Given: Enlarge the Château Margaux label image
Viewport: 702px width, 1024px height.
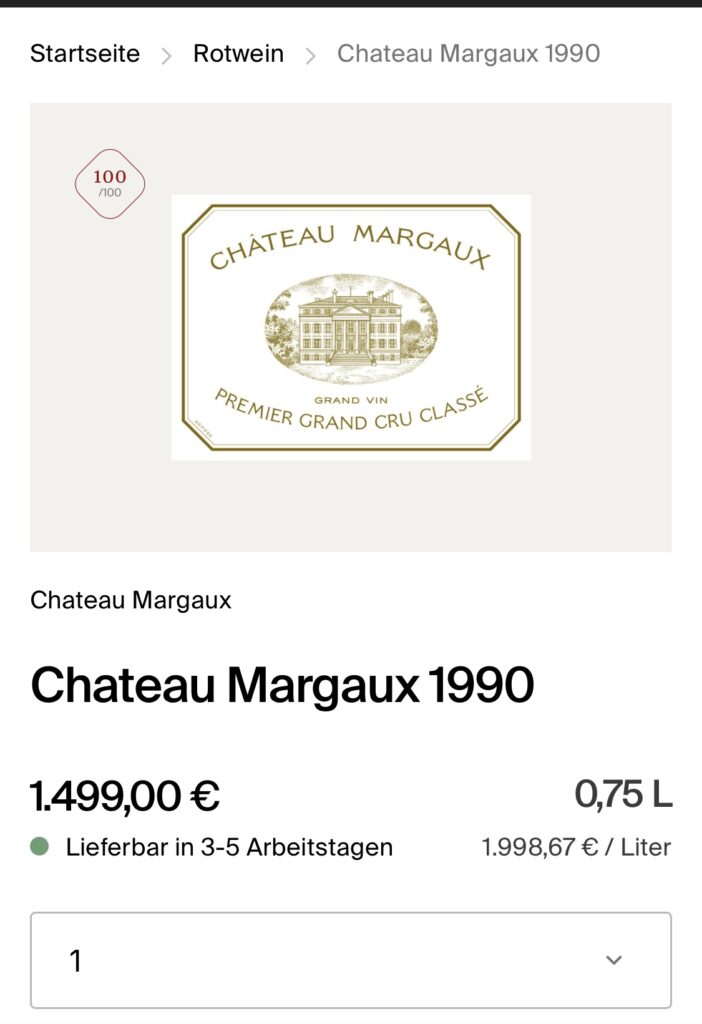Looking at the screenshot, I should (x=351, y=327).
